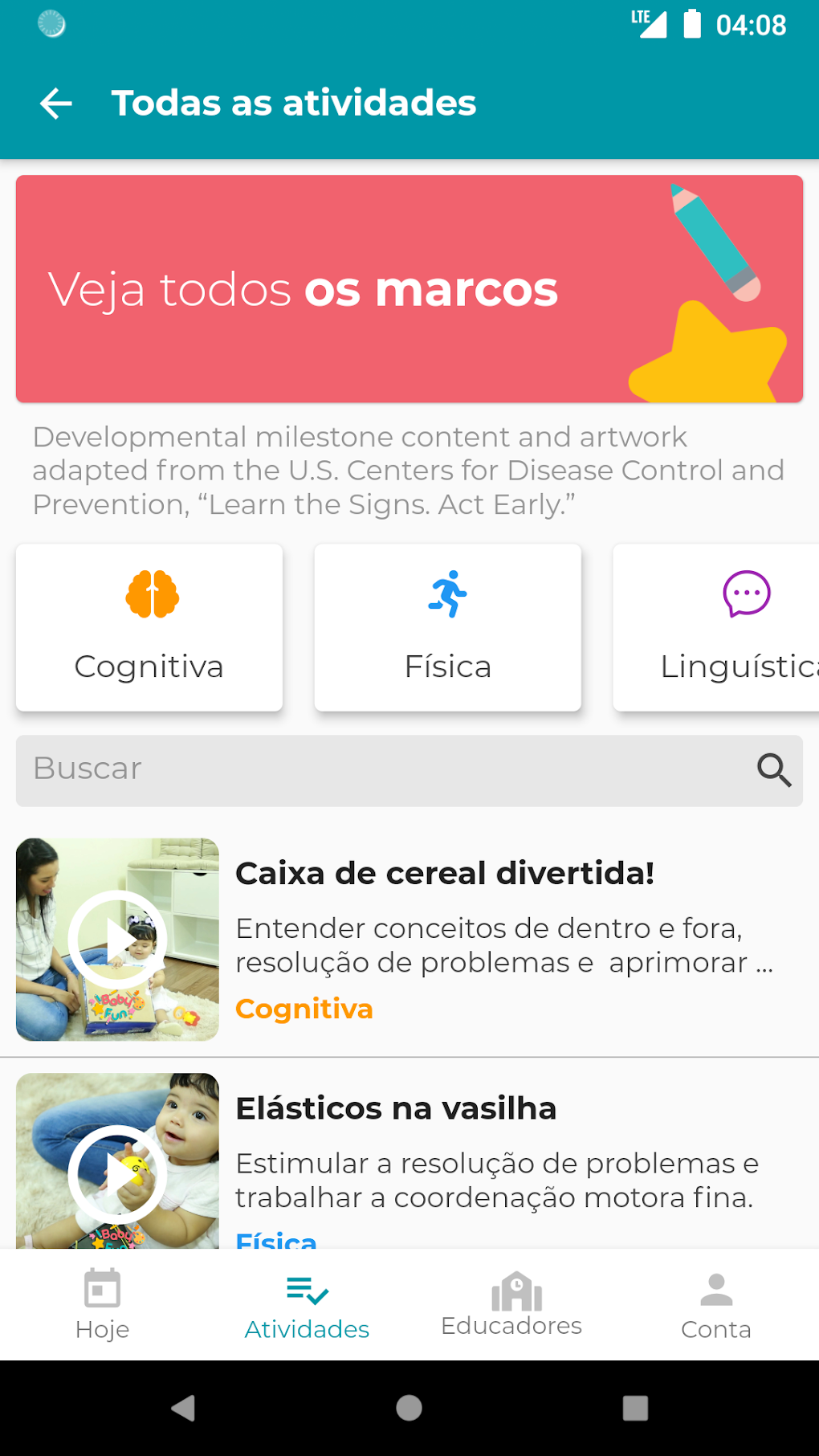Select the Cognitiva category card

pyautogui.click(x=149, y=627)
